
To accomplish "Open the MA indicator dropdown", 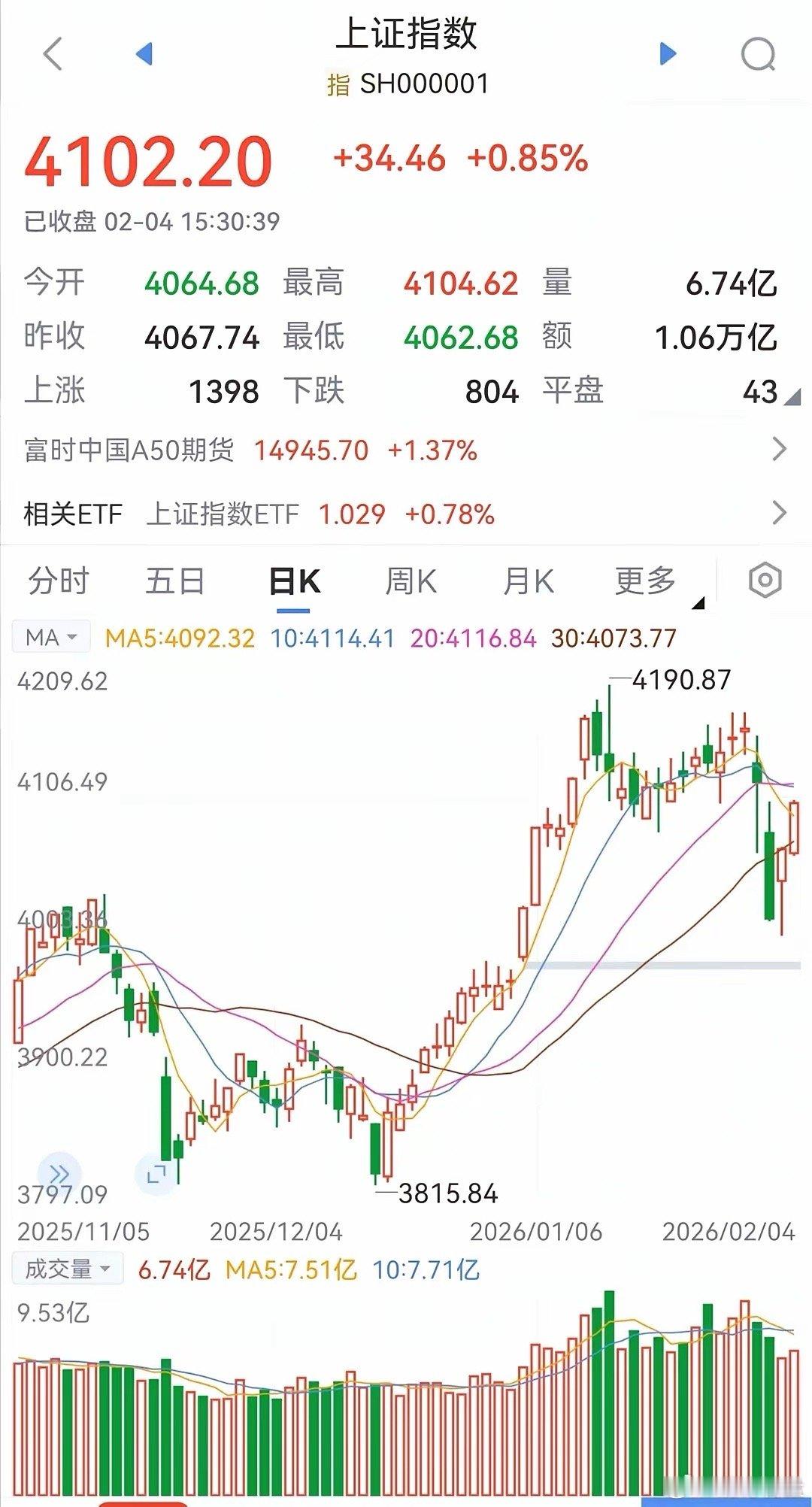I will tap(50, 635).
